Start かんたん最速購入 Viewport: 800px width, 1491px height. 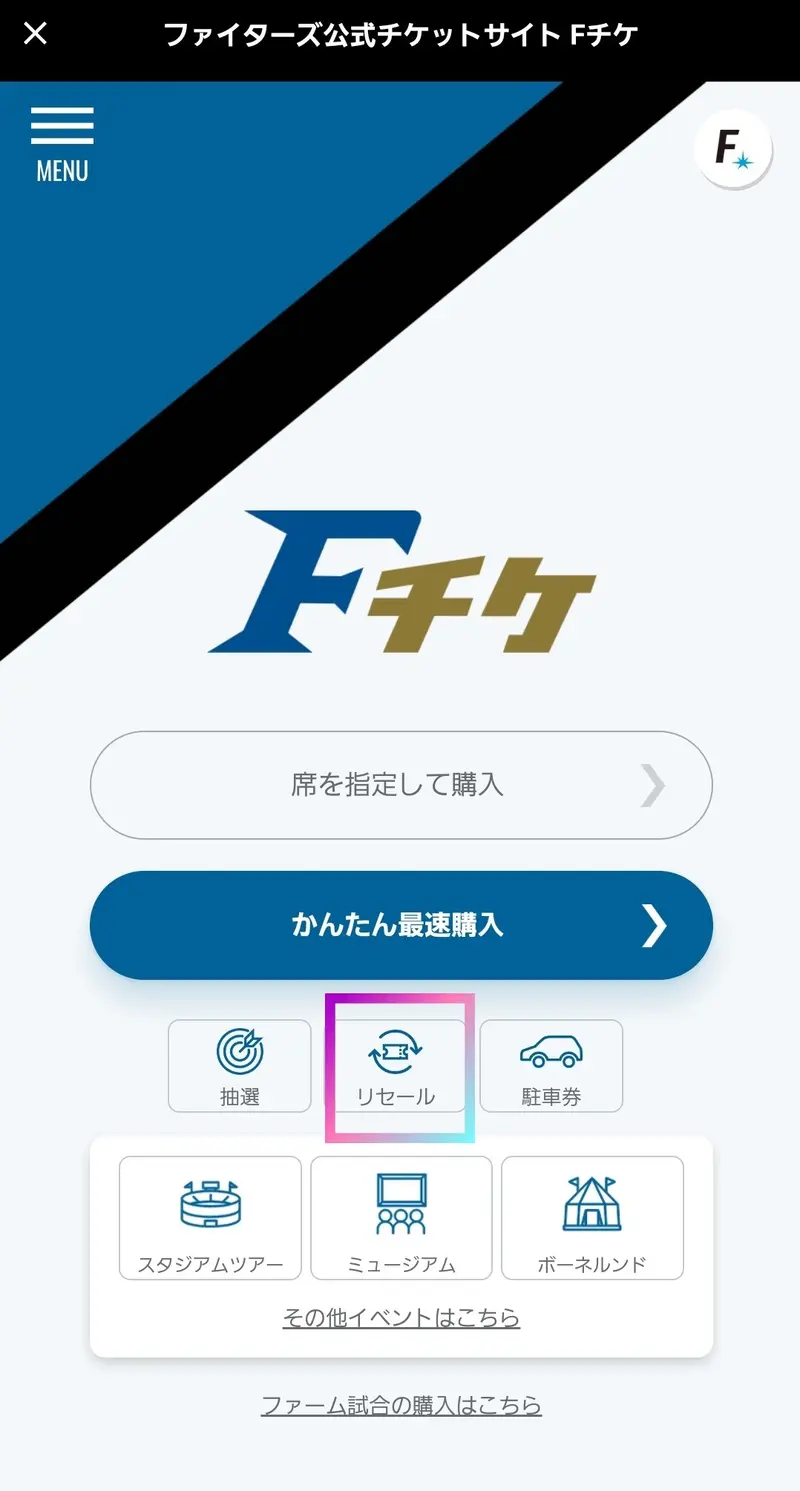coord(401,924)
